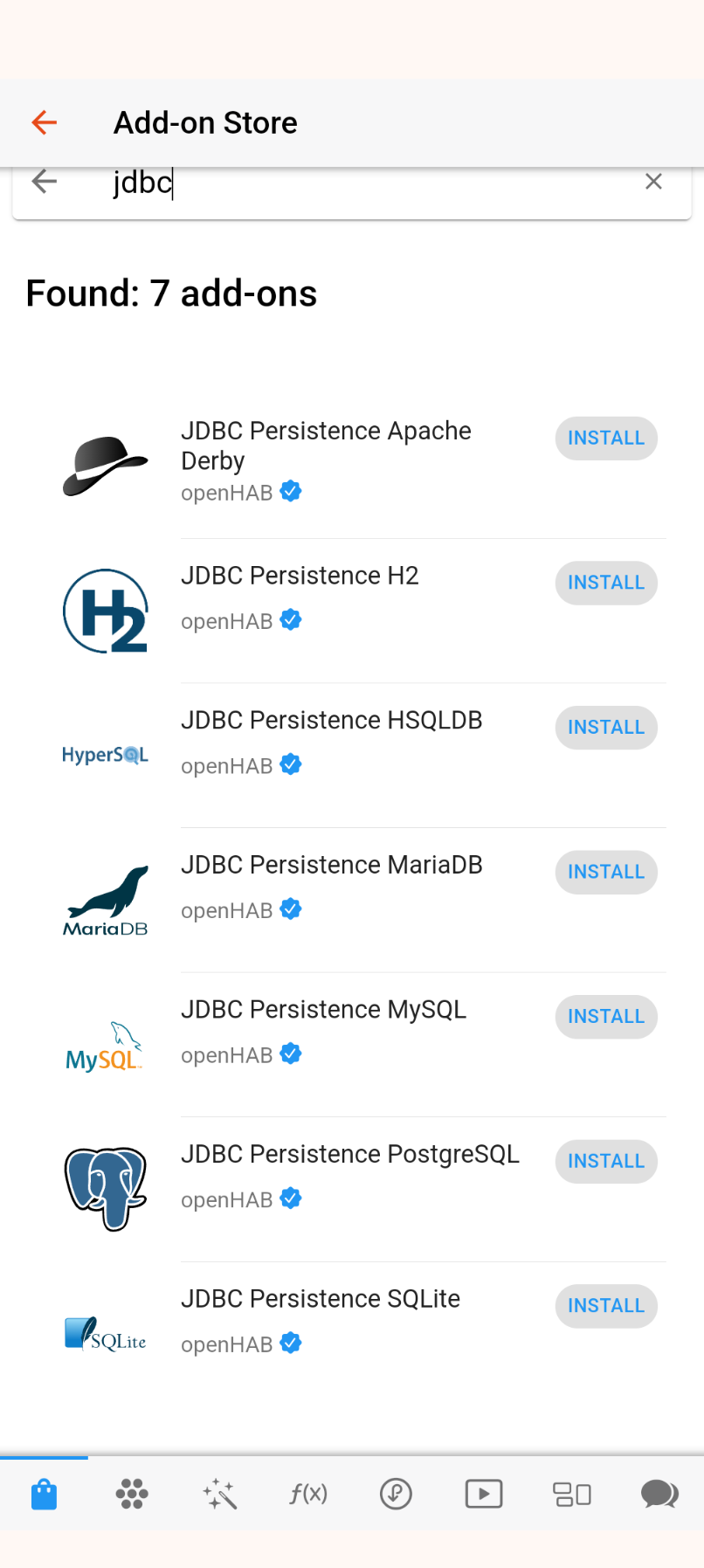Install JDBC Persistence MariaDB
Viewport: 704px width, 1568px height.
pyautogui.click(x=606, y=872)
